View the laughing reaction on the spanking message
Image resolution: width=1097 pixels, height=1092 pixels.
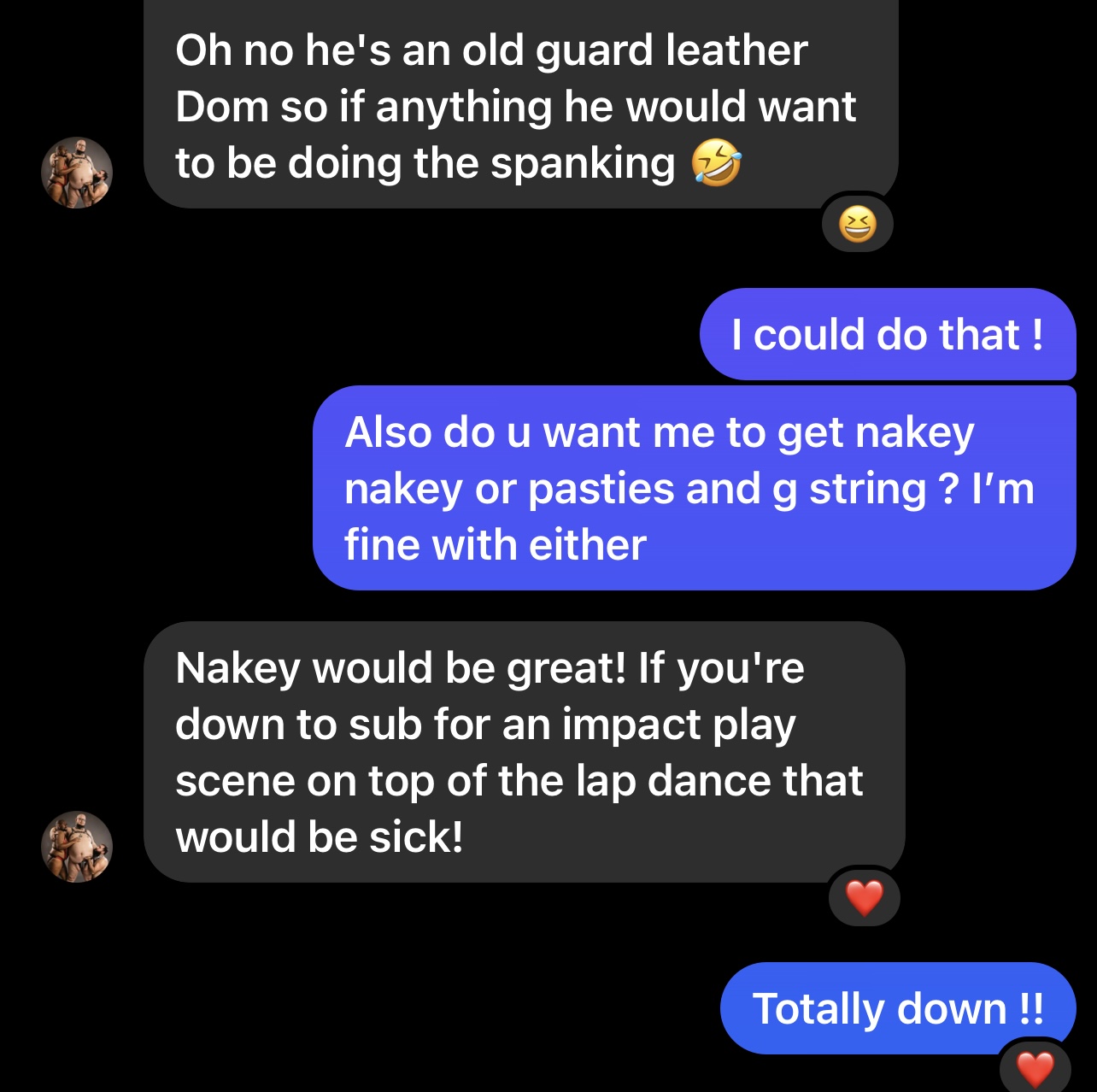coord(857,225)
